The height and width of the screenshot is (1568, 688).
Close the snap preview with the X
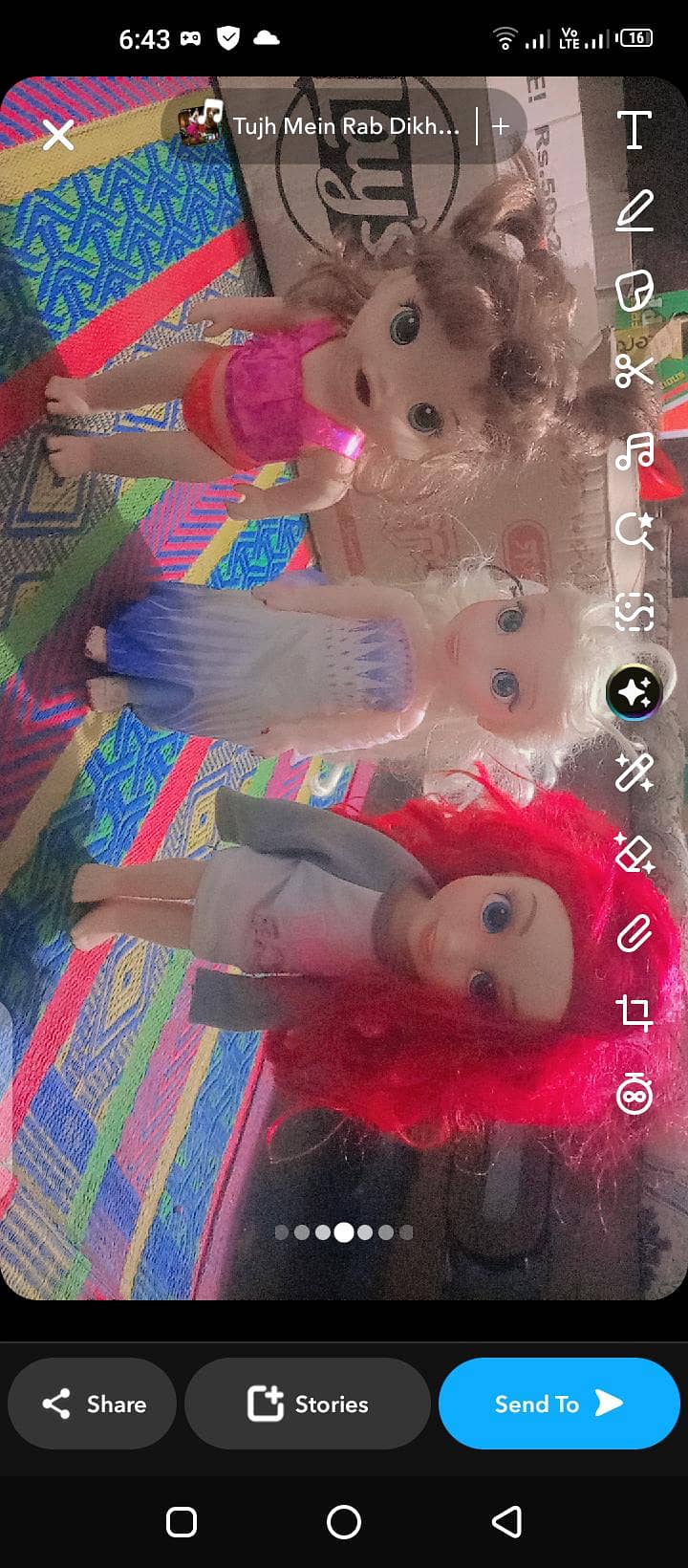click(58, 136)
